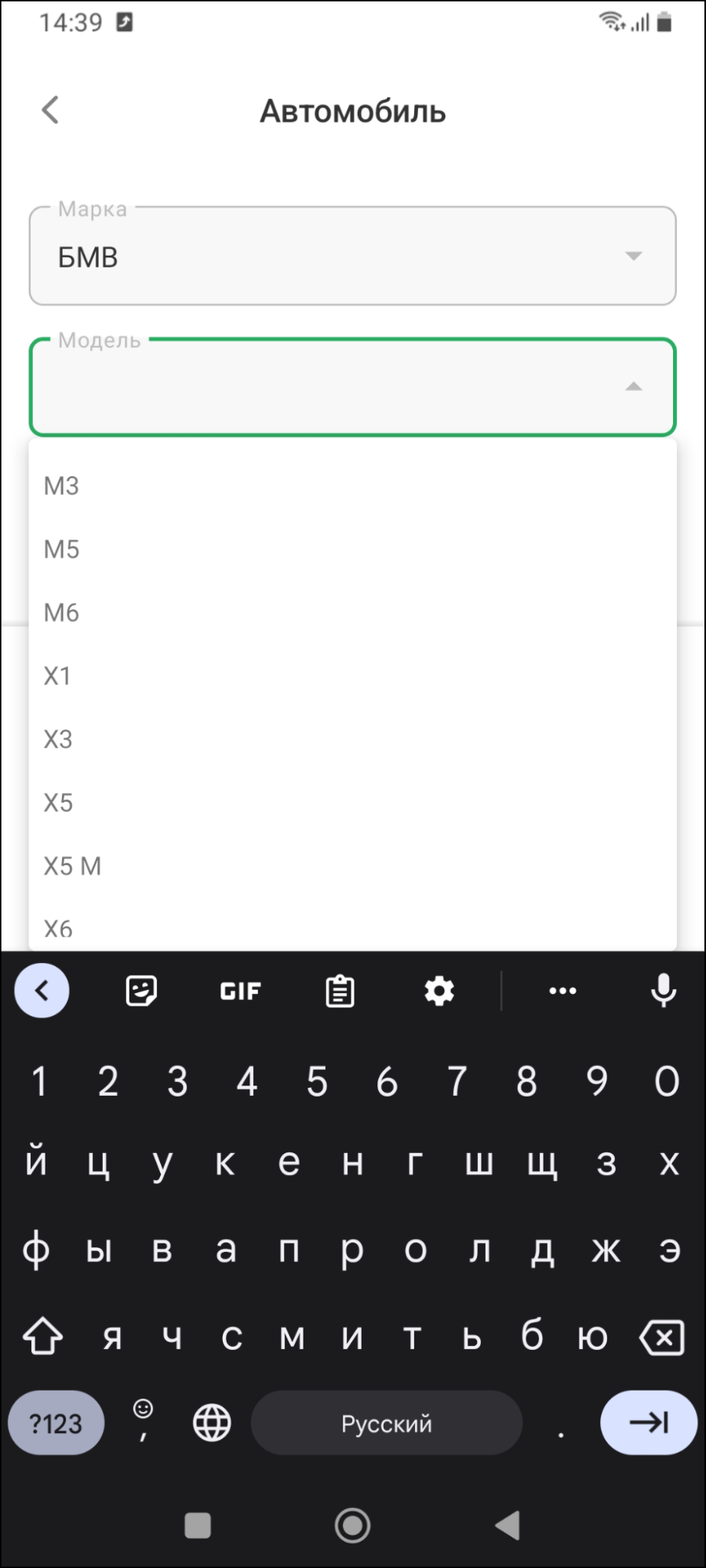
Task: Start voice input with the microphone
Action: click(664, 991)
